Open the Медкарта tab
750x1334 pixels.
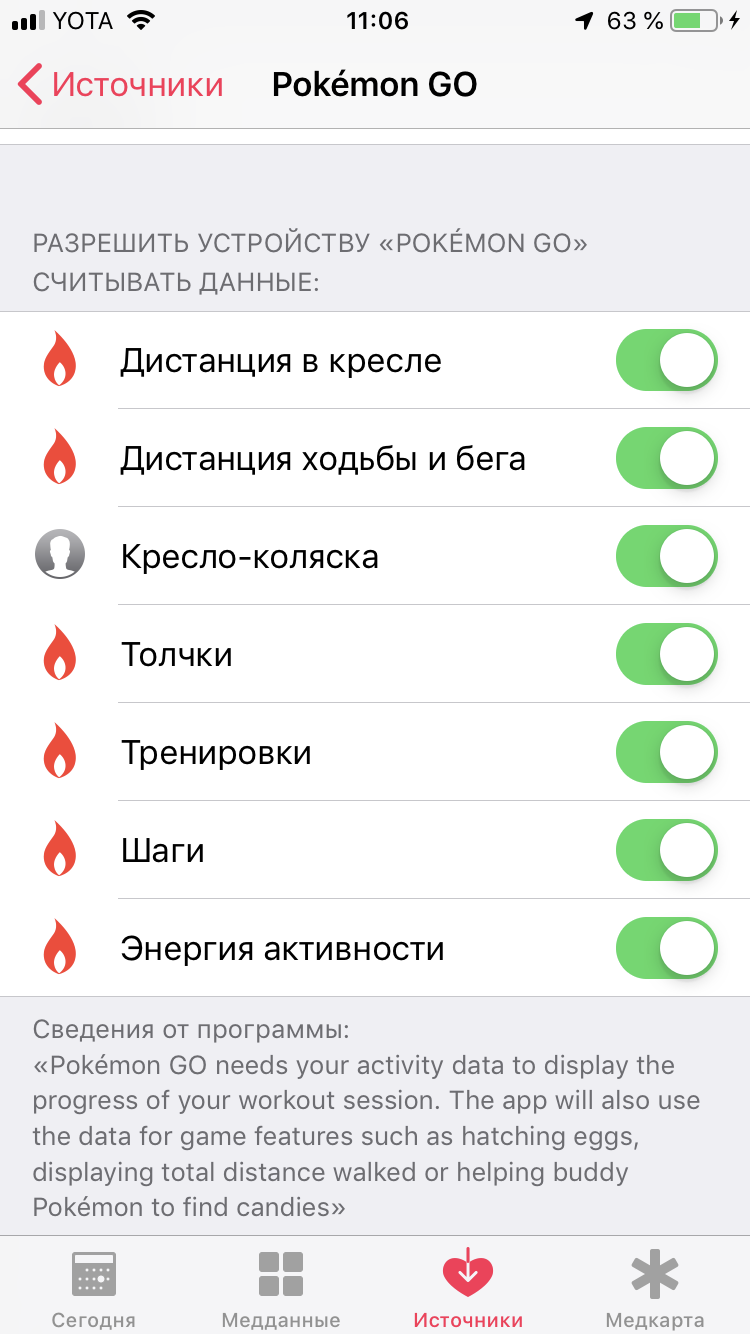click(655, 1287)
